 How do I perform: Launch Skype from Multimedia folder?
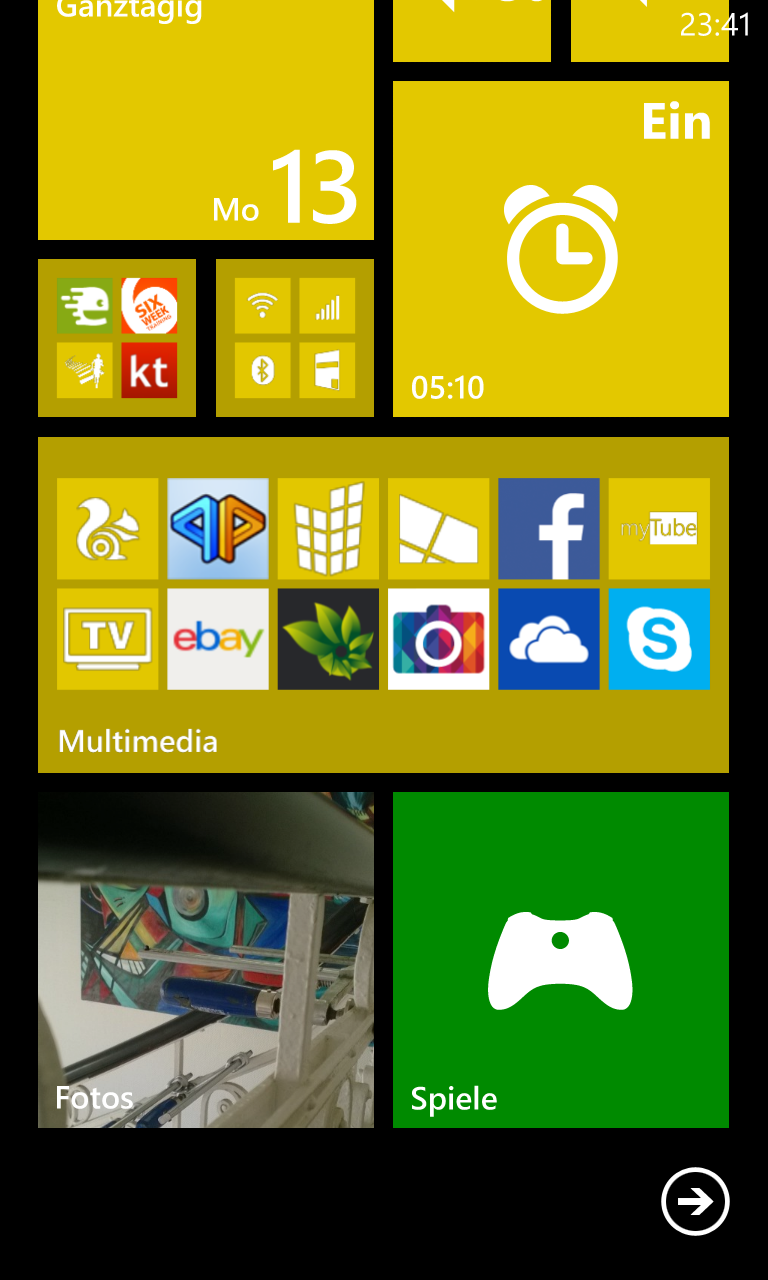[659, 639]
